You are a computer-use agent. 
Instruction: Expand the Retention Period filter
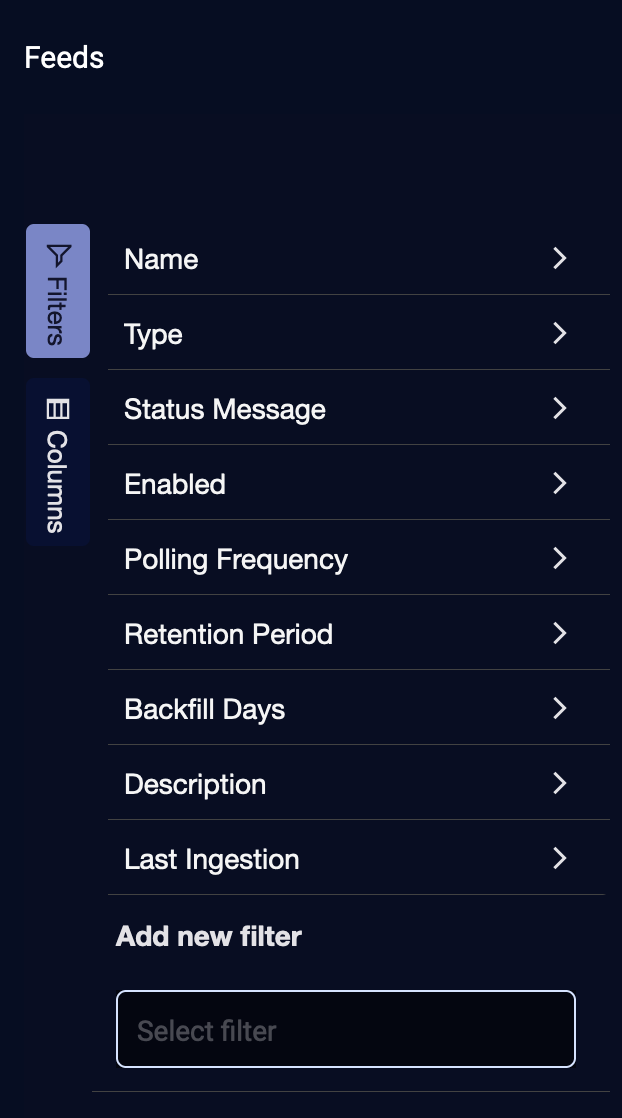coord(358,634)
